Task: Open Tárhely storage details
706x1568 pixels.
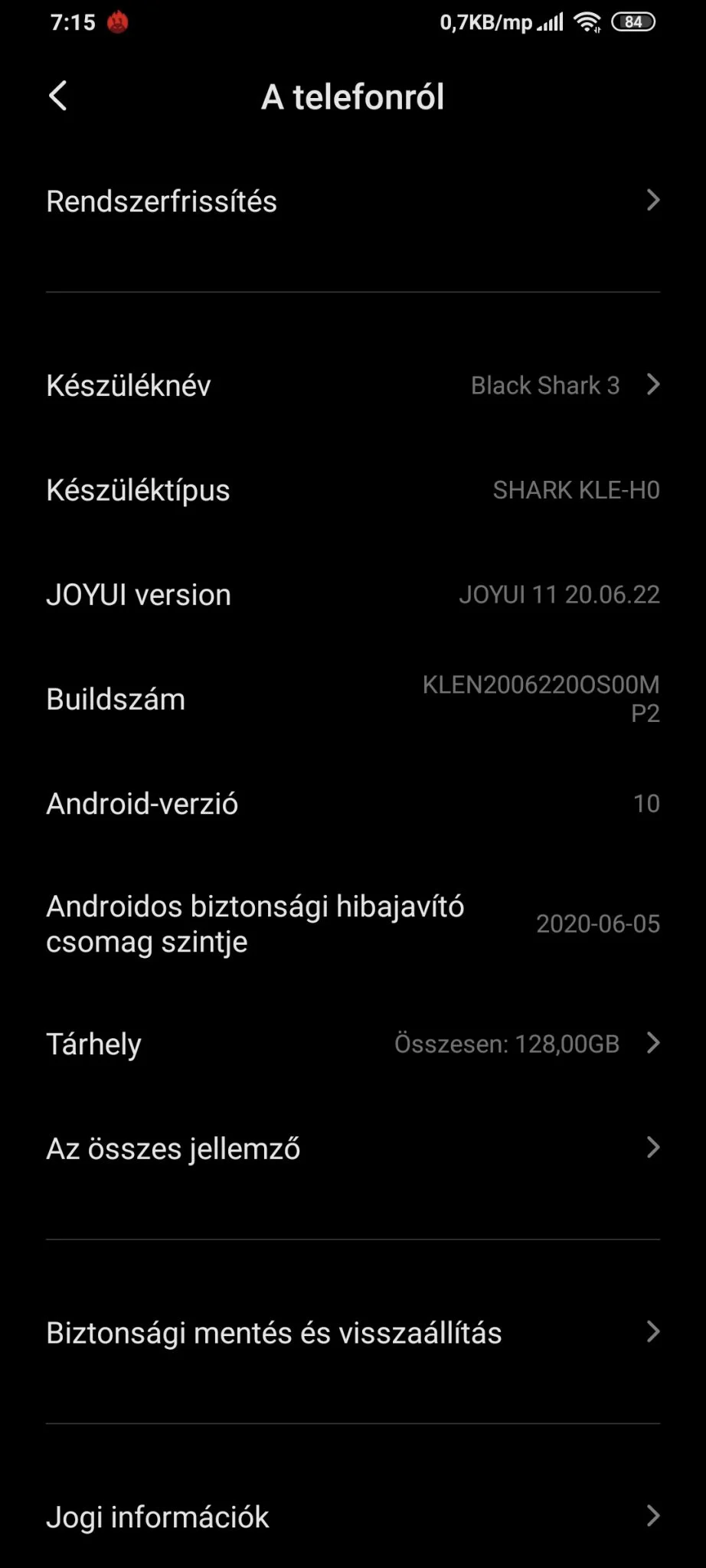Action: coord(352,1044)
